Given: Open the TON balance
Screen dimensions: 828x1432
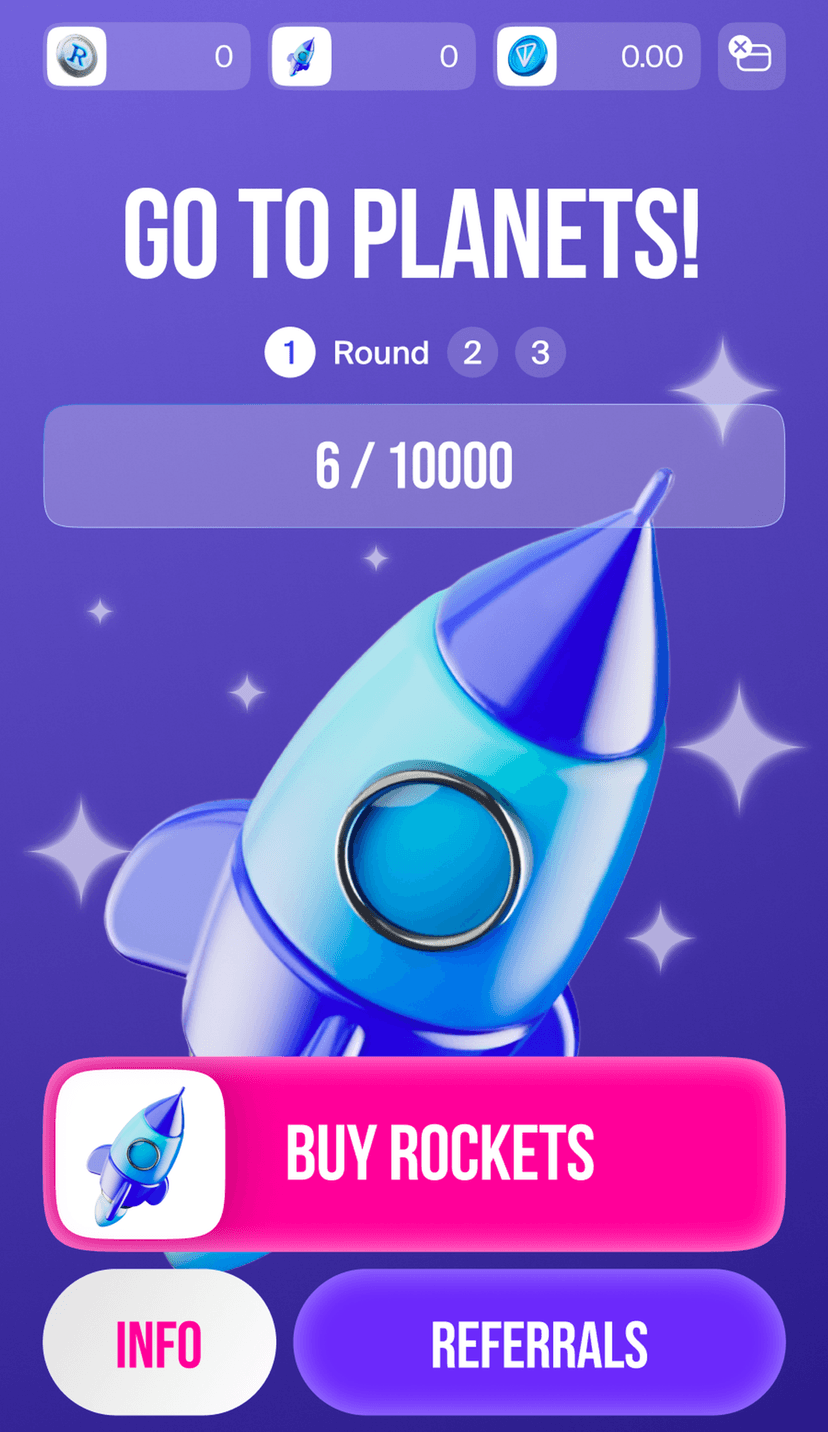Looking at the screenshot, I should click(596, 56).
